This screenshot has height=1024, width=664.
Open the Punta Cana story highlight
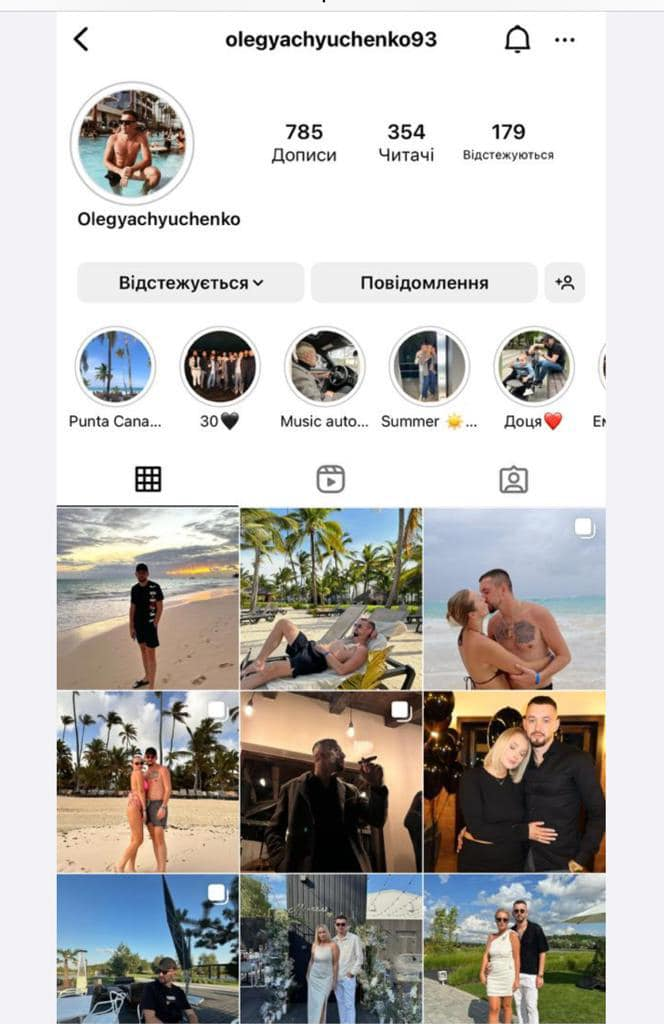pyautogui.click(x=115, y=366)
